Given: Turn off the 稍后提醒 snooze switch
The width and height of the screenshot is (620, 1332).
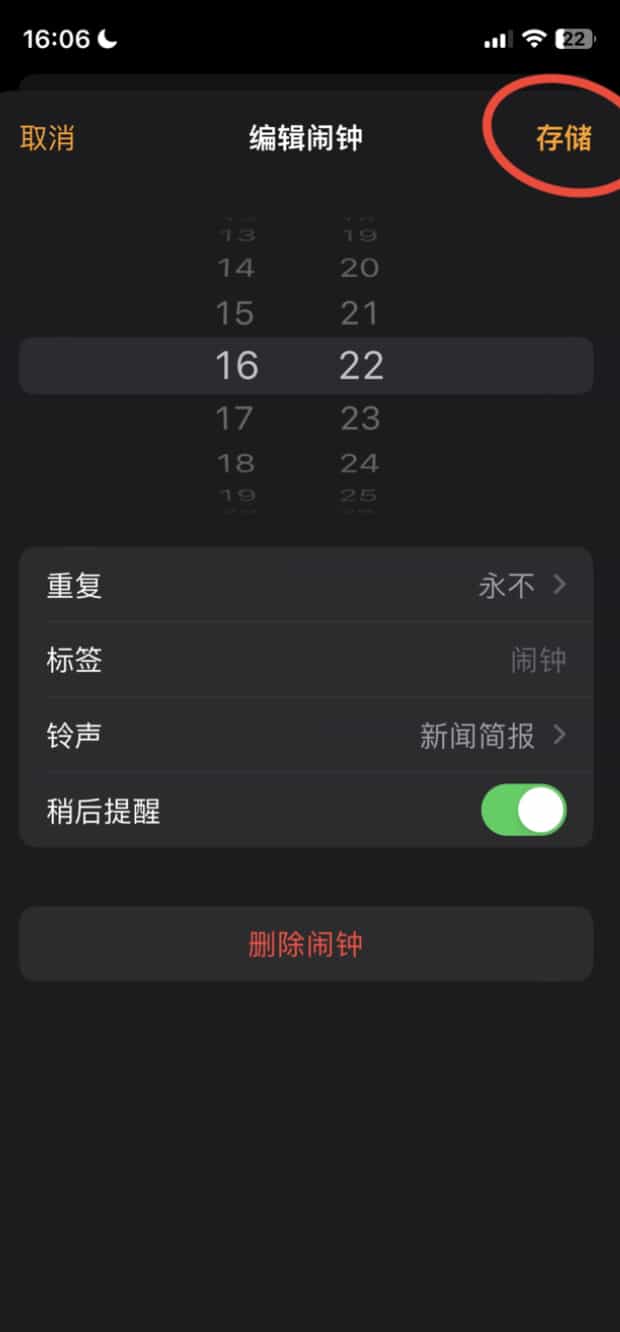Looking at the screenshot, I should pos(524,810).
